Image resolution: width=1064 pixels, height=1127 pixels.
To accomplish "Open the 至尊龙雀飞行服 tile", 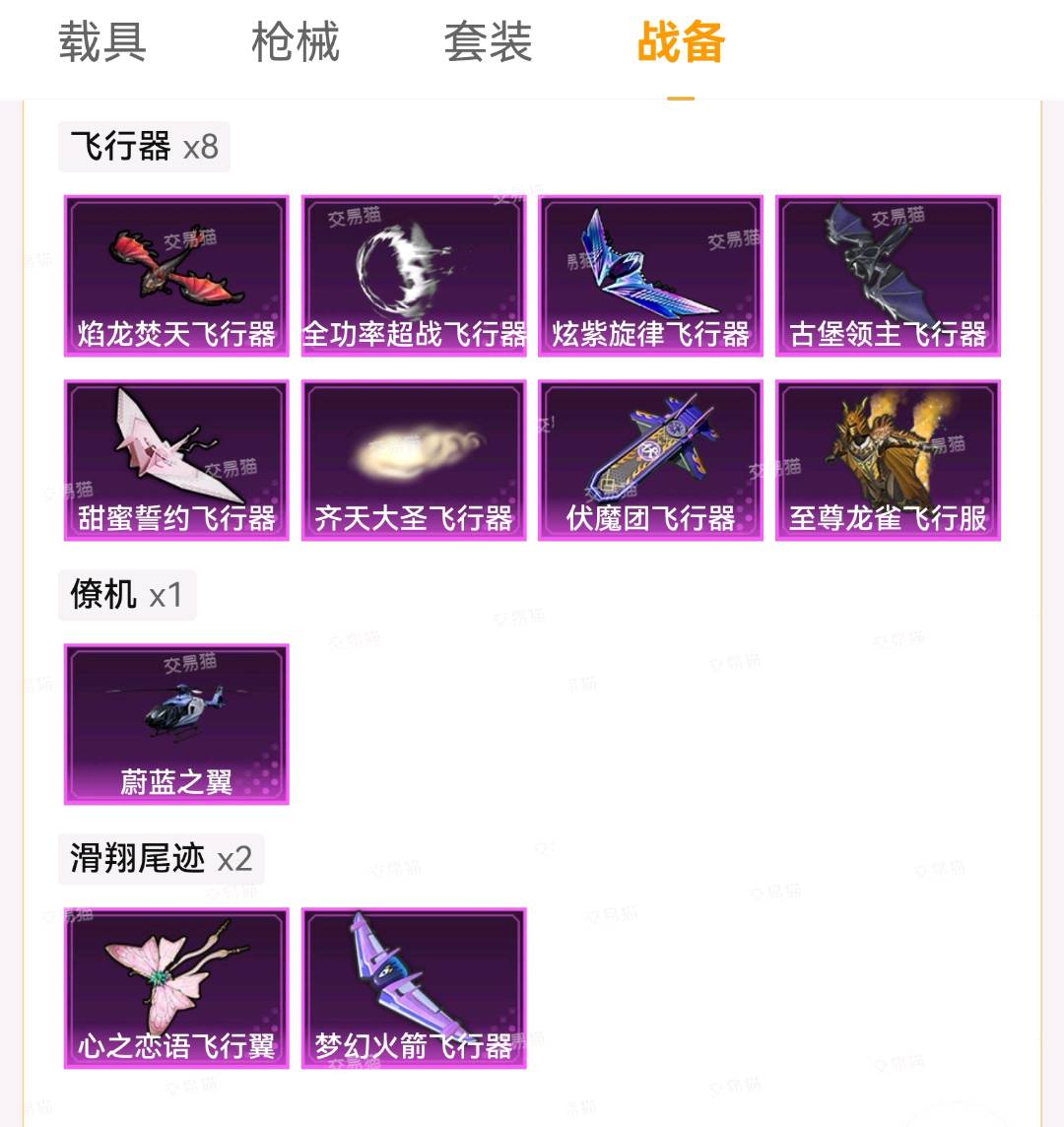I will click(x=888, y=460).
